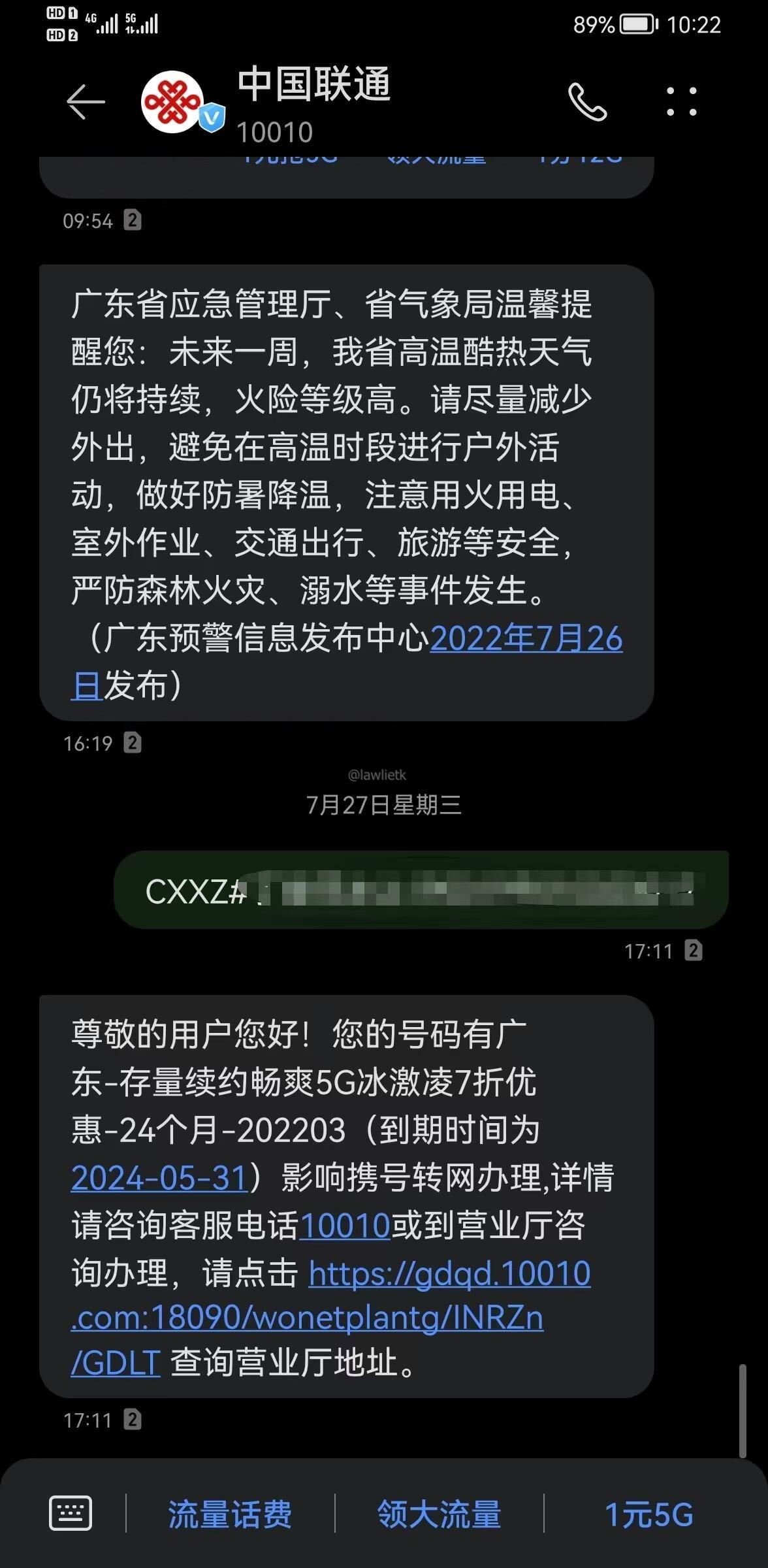The image size is (768, 1568).
Task: Tap the 10010 service number link
Action: pyautogui.click(x=345, y=1226)
